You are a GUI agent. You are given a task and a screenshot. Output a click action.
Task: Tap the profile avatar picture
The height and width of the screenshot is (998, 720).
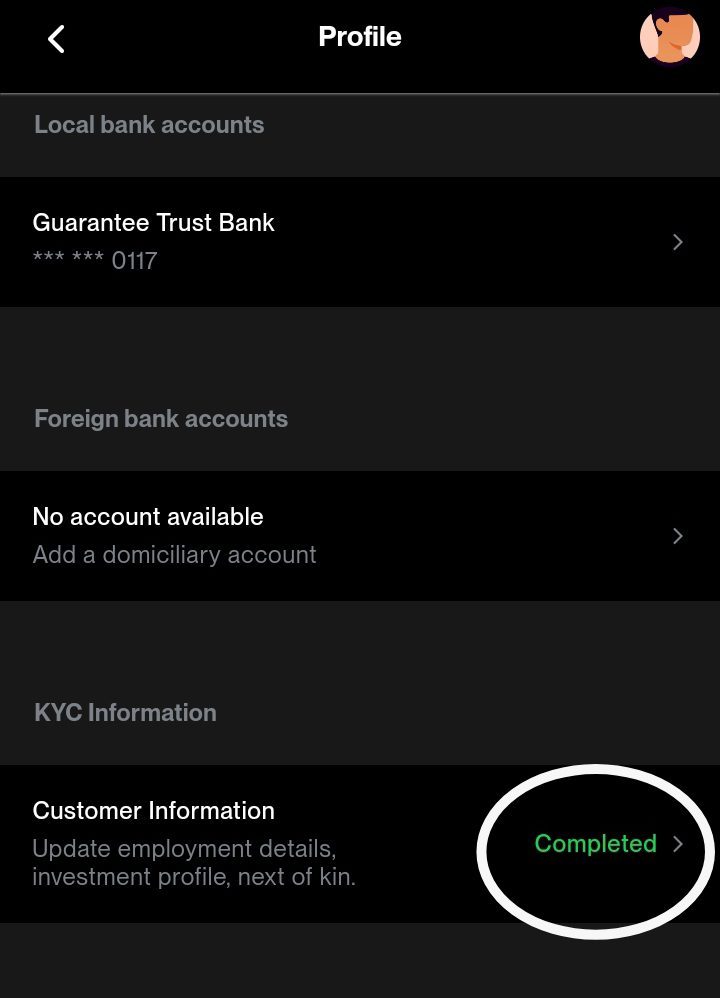point(669,36)
